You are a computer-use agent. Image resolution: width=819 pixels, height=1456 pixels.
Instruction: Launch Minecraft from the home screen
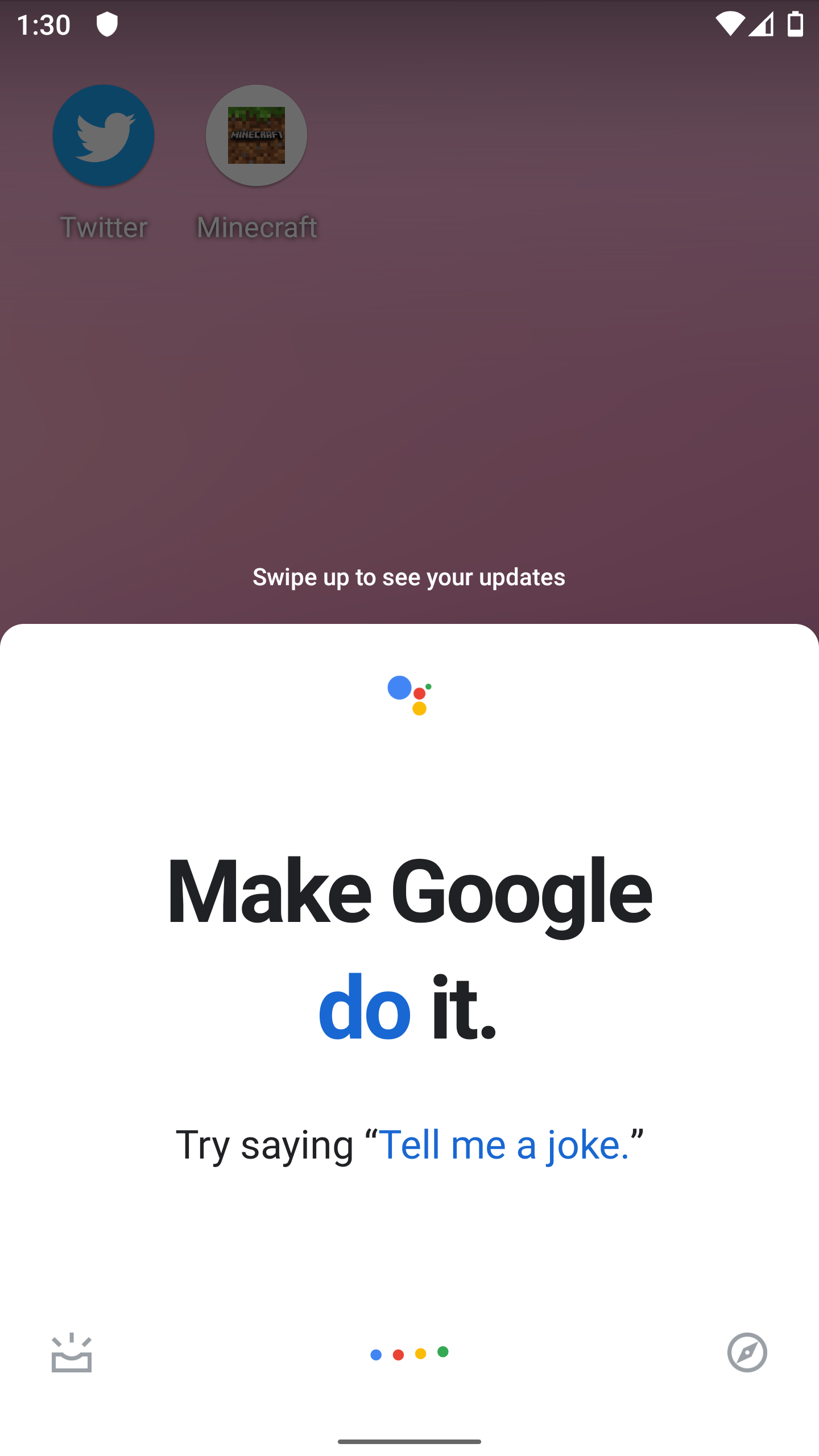coord(256,135)
